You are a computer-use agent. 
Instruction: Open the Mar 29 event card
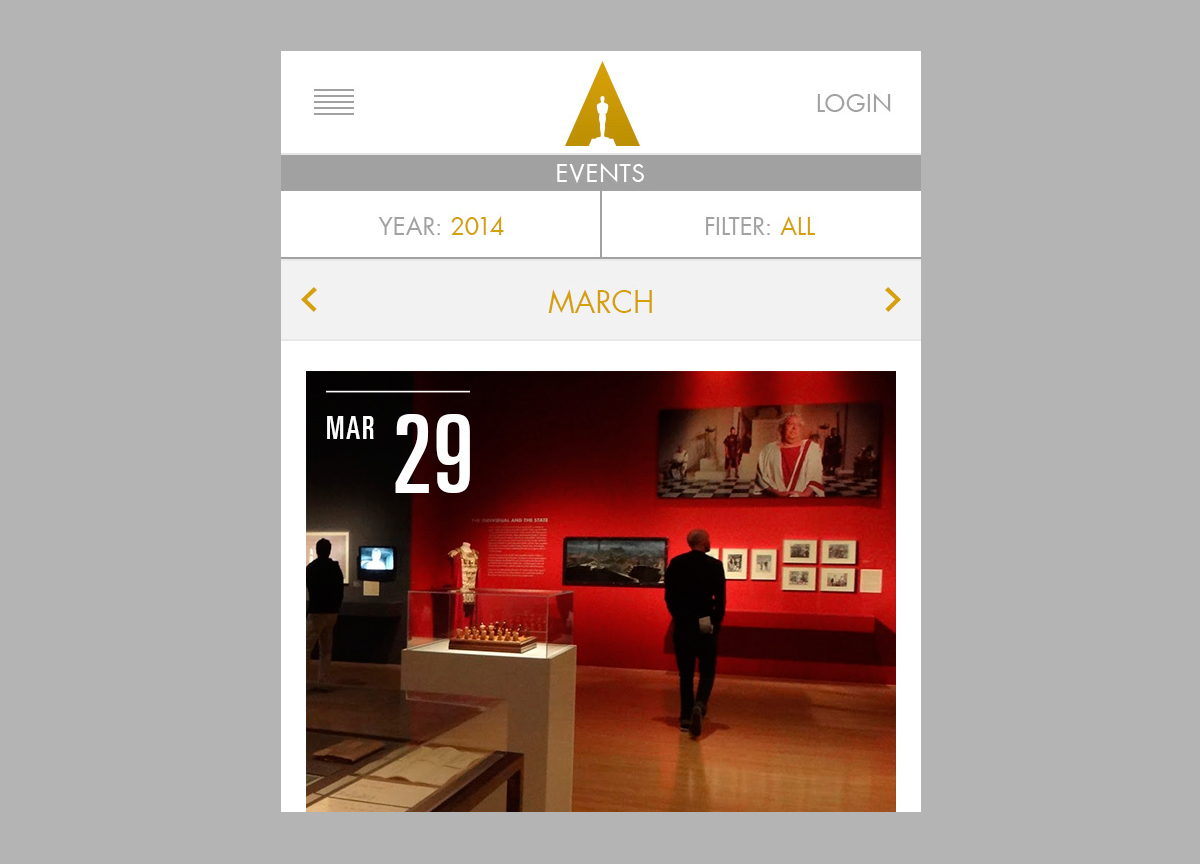pos(600,590)
